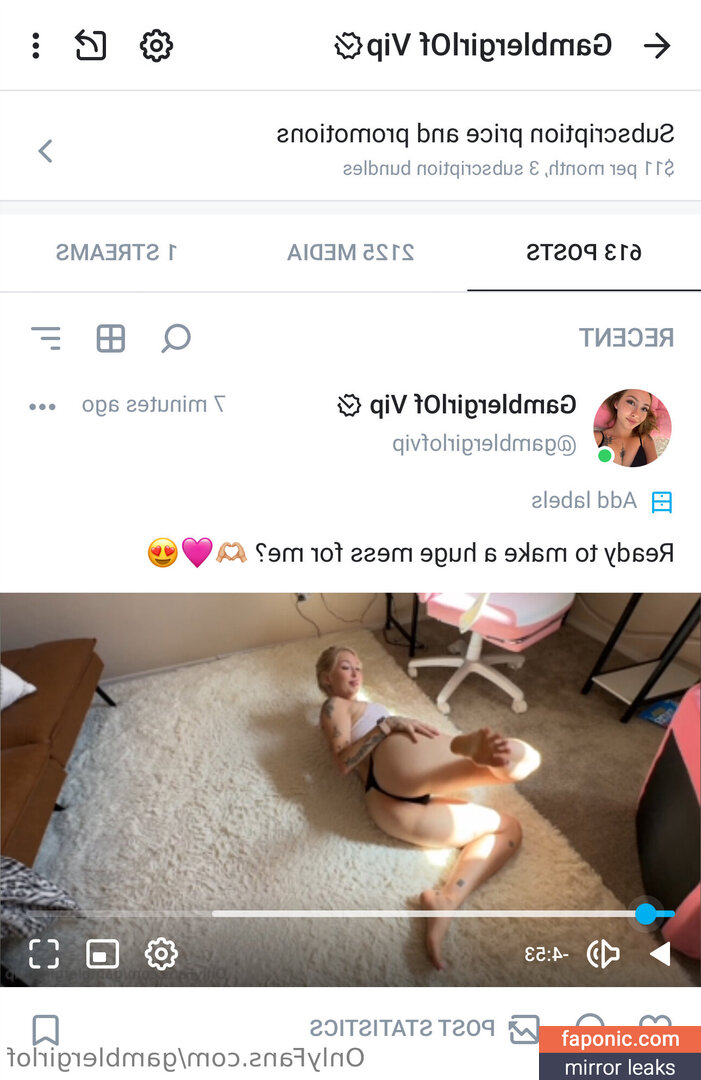Switch to the 613 Posts tab
701x1080 pixels.
click(x=584, y=252)
